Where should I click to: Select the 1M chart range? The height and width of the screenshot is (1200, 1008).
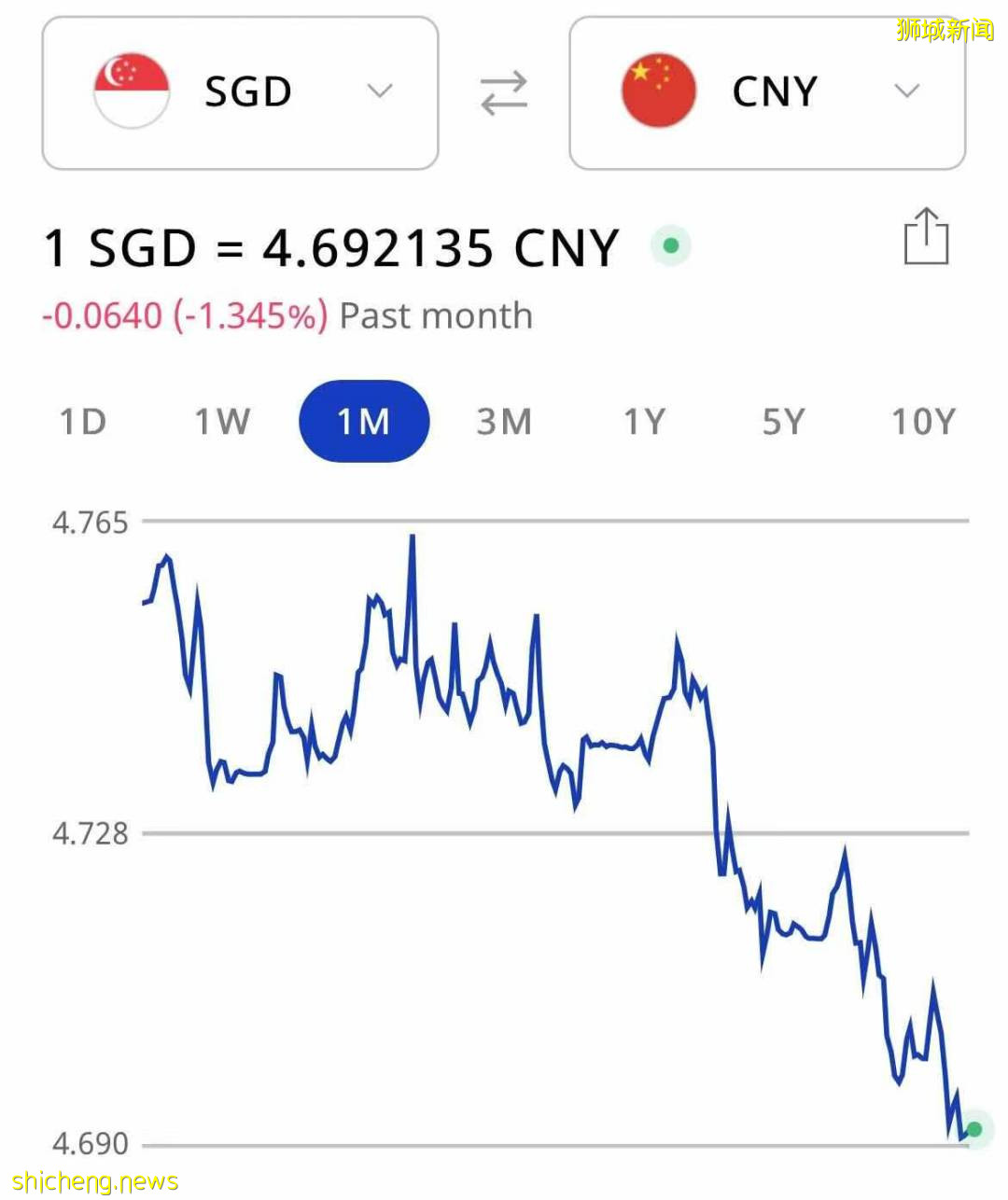pyautogui.click(x=364, y=422)
